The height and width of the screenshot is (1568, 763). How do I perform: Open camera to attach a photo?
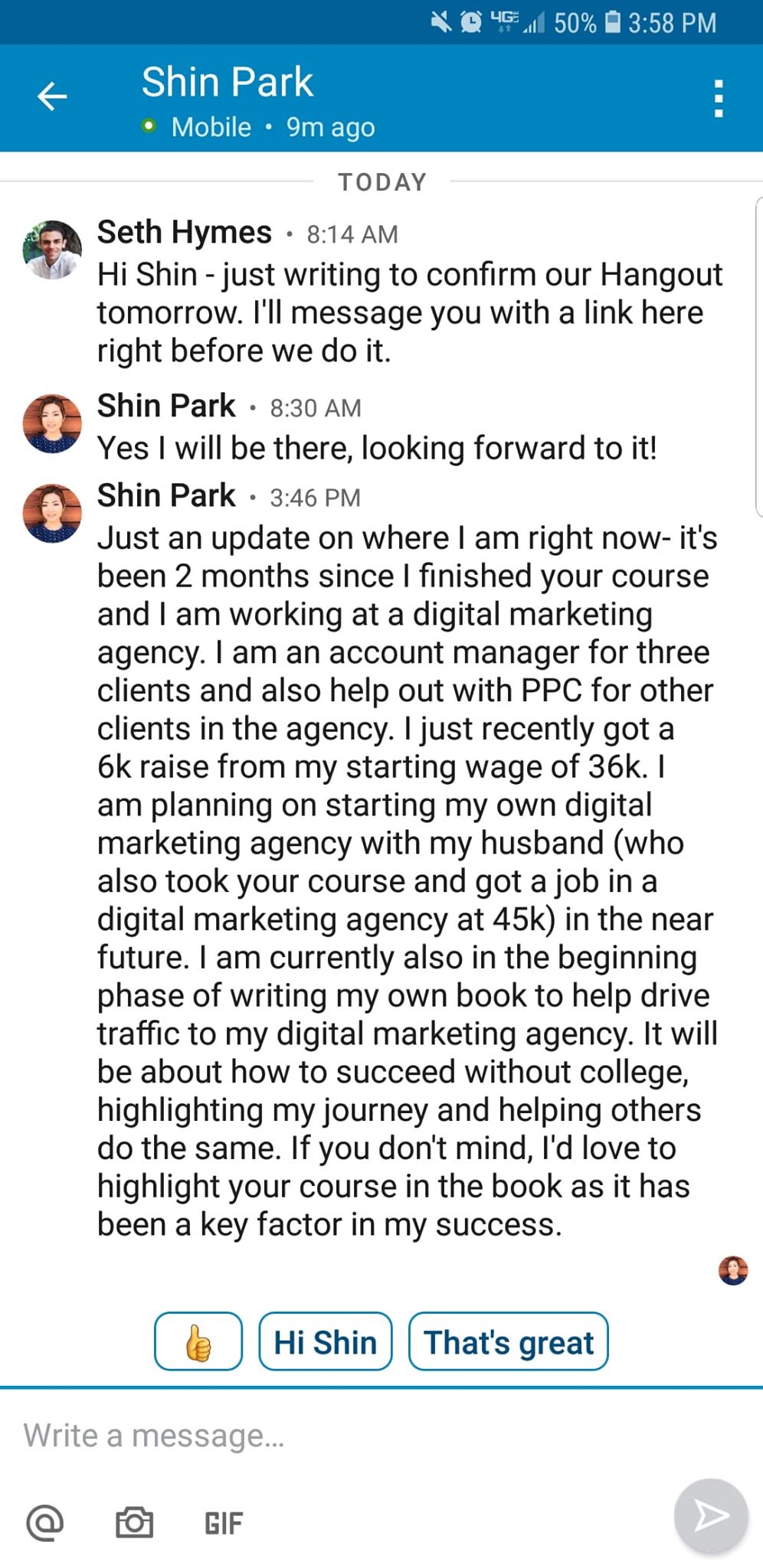pos(134,1522)
